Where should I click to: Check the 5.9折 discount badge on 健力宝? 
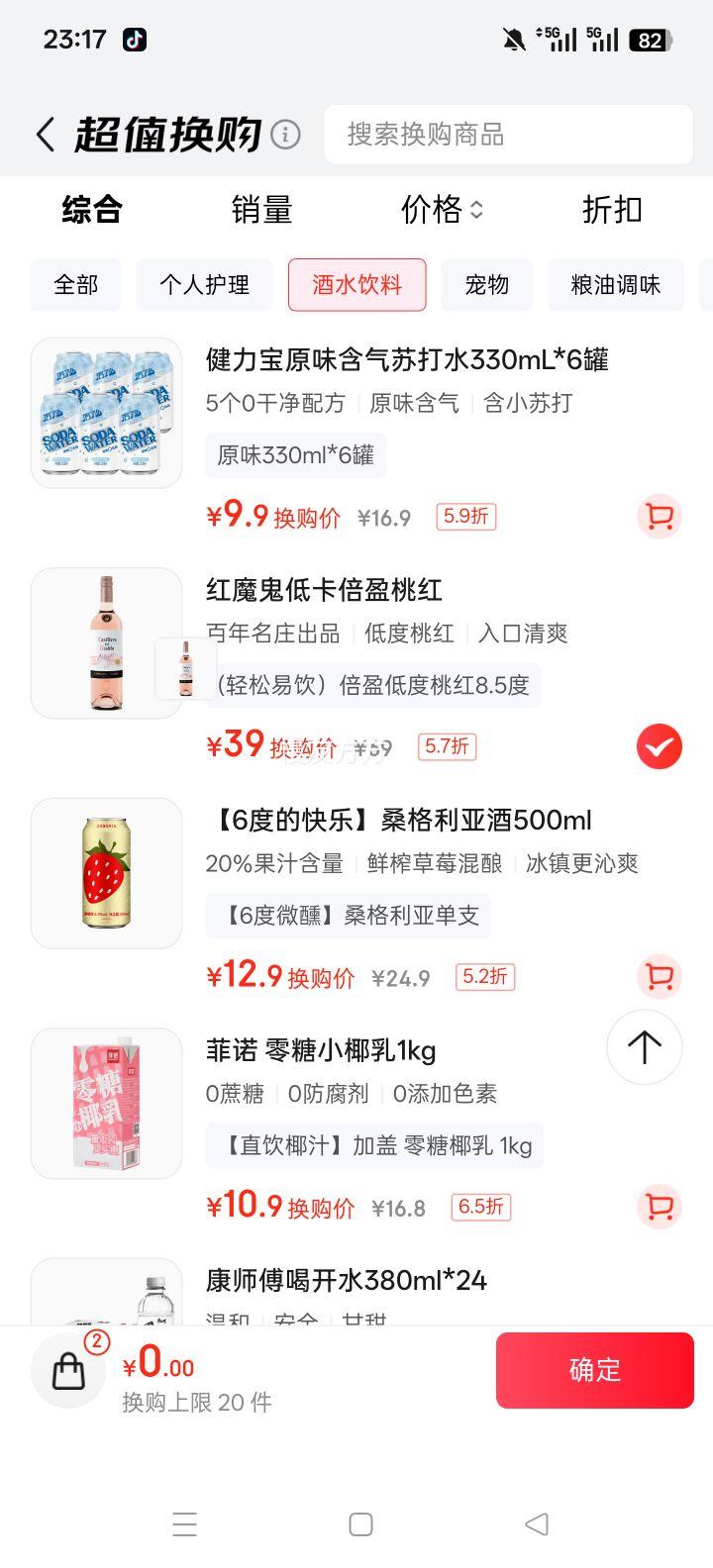[x=465, y=517]
